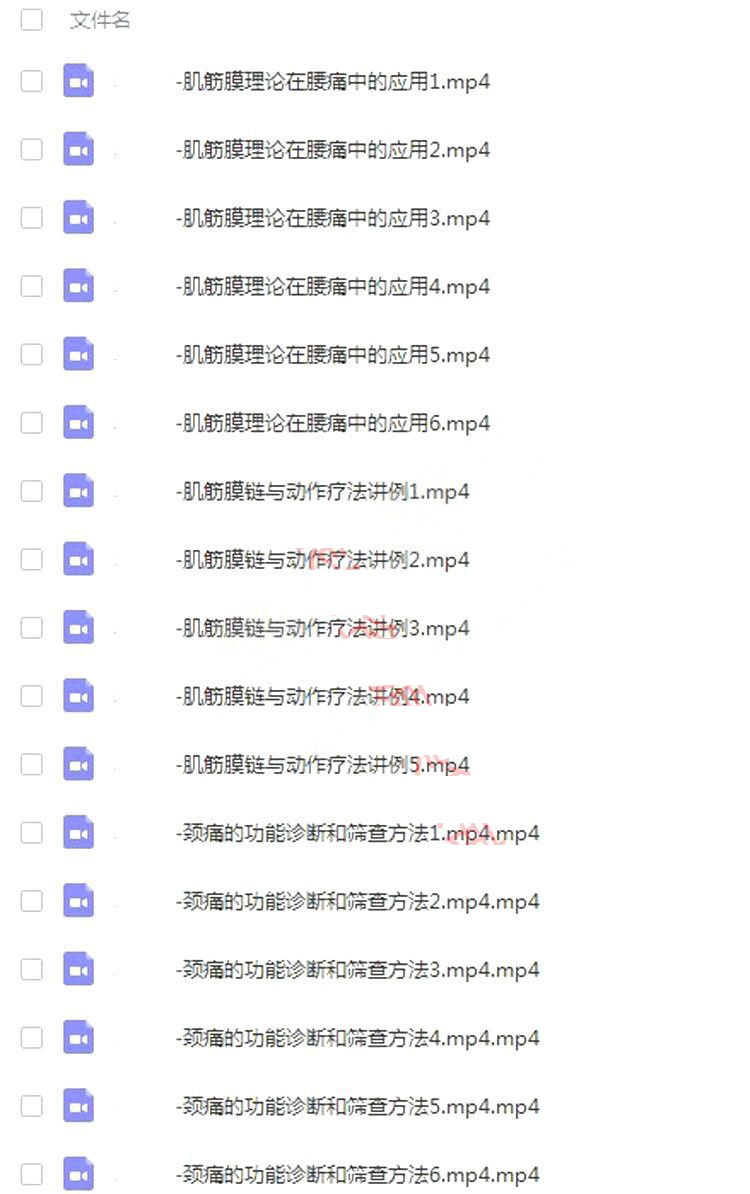This screenshot has height=1194, width=750.
Task: Click the video icon of 肌筋膜链与动作疗法讲例3.mp4
Action: coord(77,627)
